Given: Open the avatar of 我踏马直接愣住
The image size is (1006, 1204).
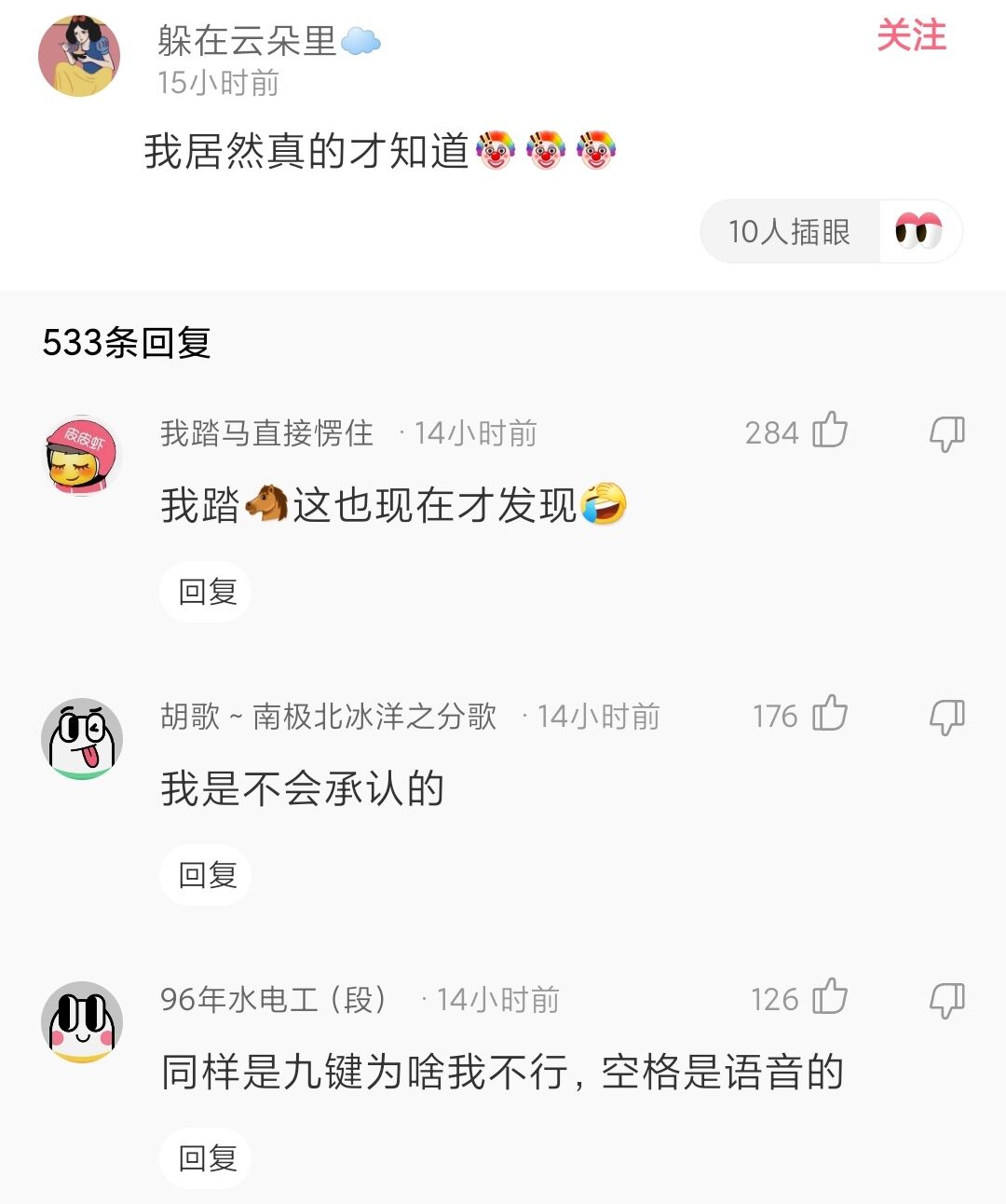Looking at the screenshot, I should coord(82,456).
